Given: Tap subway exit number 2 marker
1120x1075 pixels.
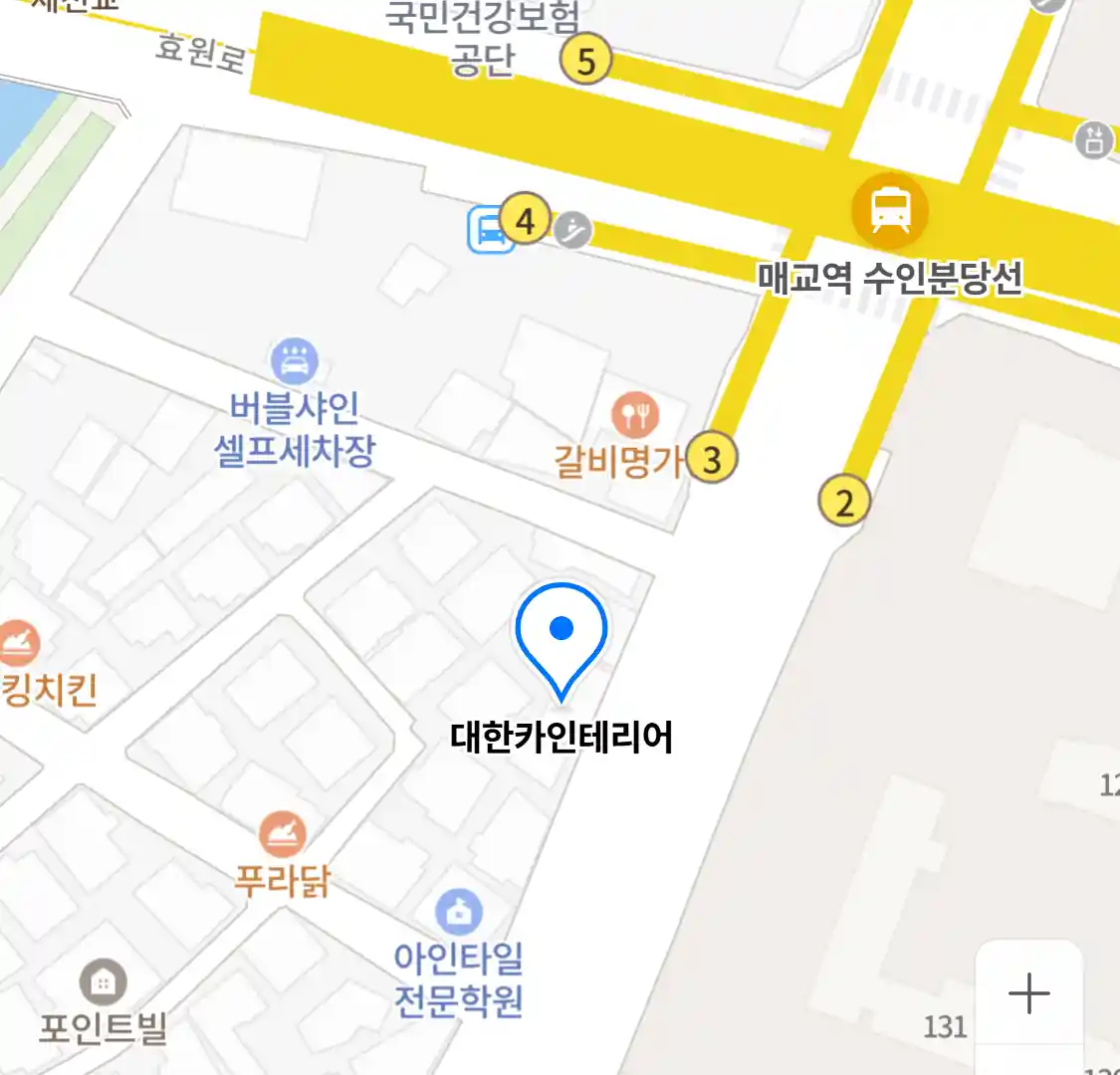Looking at the screenshot, I should point(844,502).
